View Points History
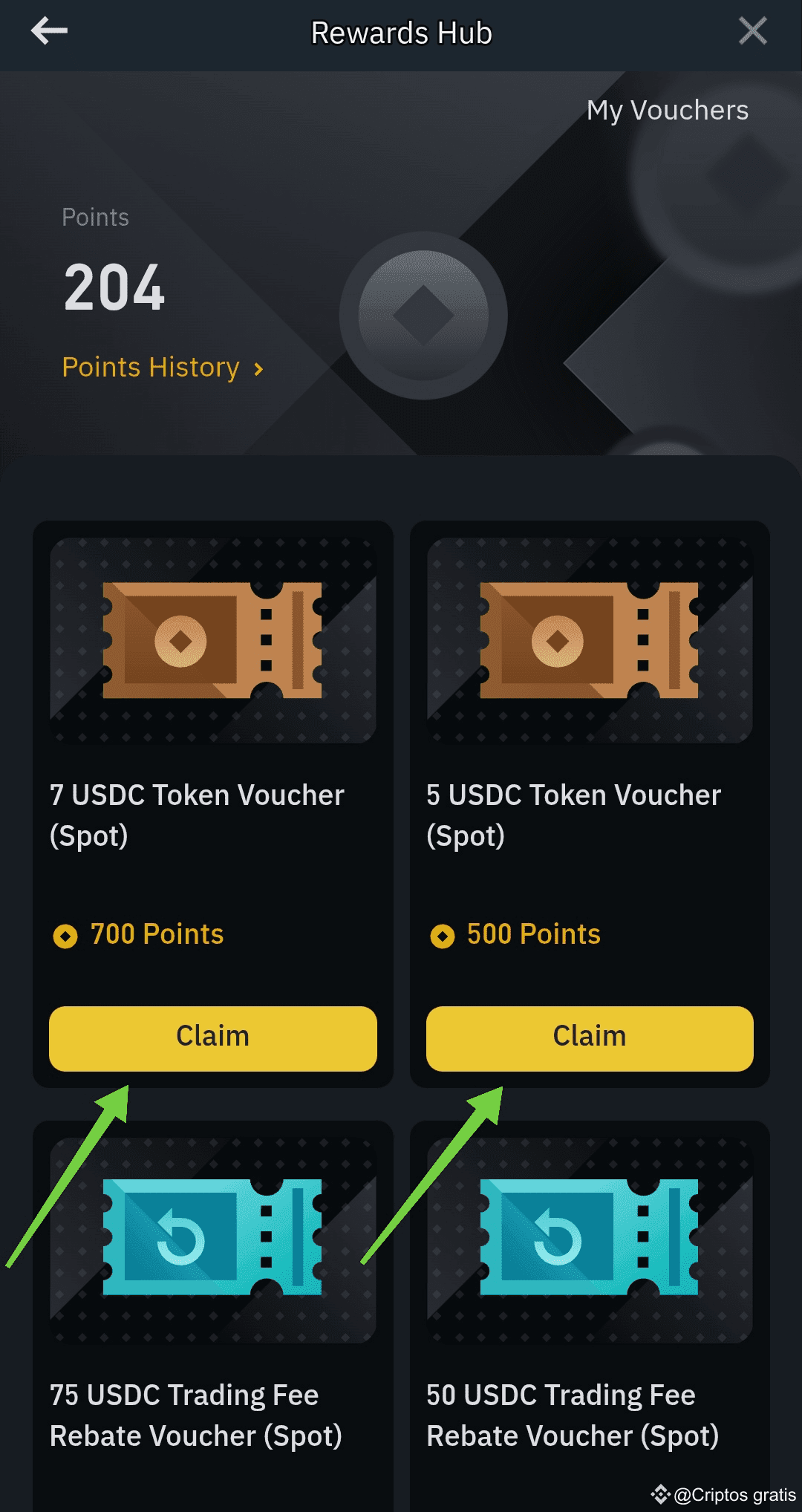The width and height of the screenshot is (802, 1512). click(163, 368)
